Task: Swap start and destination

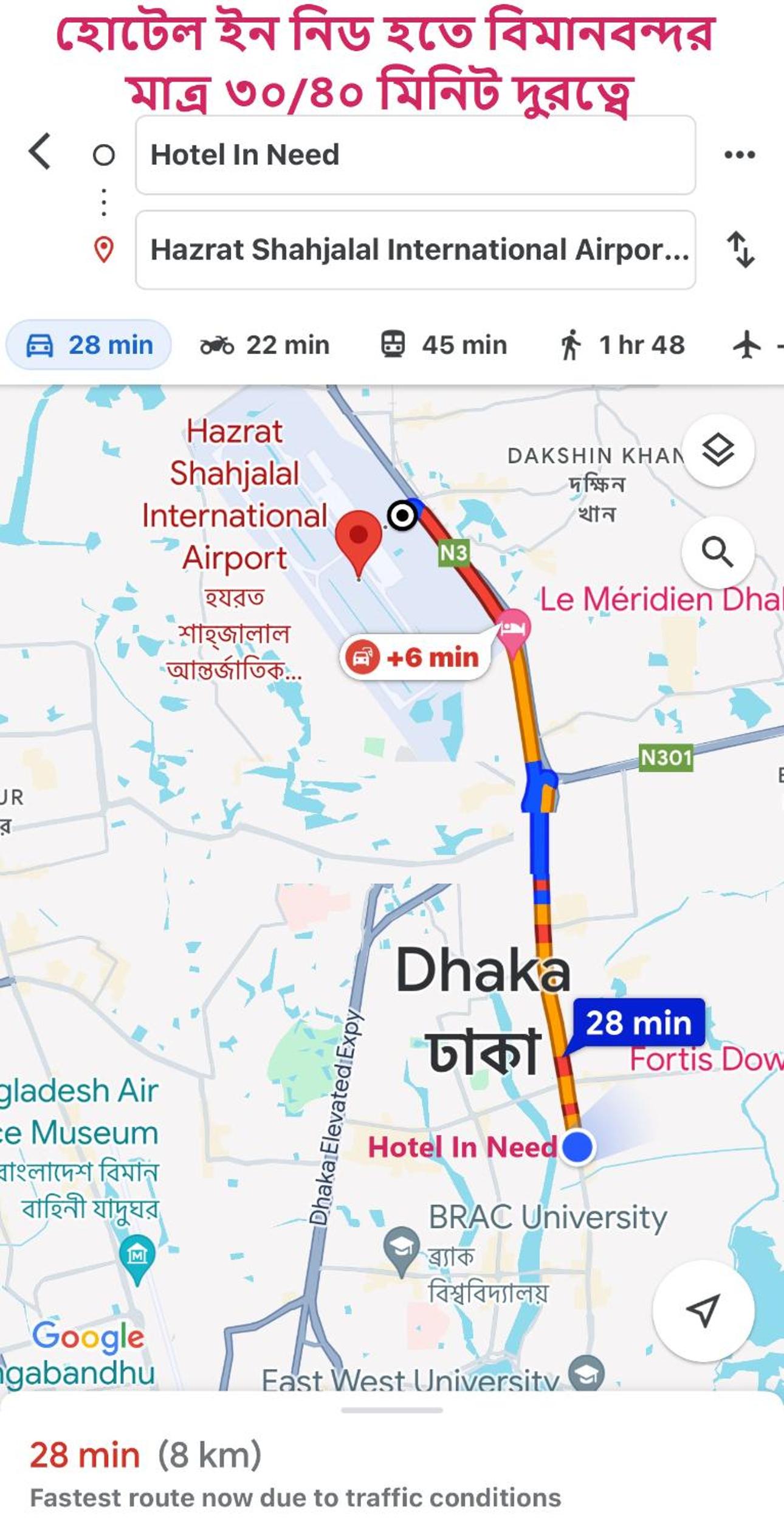Action: 740,249
